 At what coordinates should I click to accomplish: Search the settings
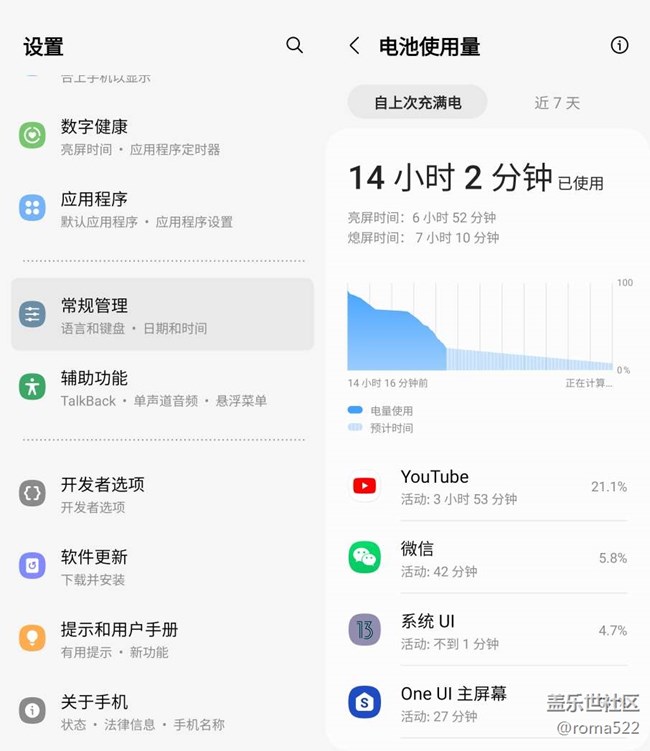click(294, 45)
